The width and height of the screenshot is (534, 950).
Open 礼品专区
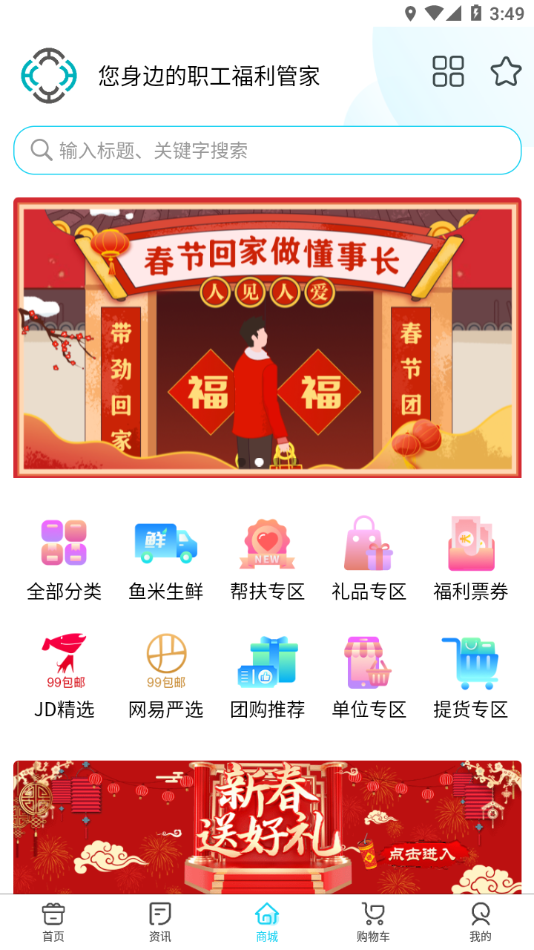(x=369, y=559)
